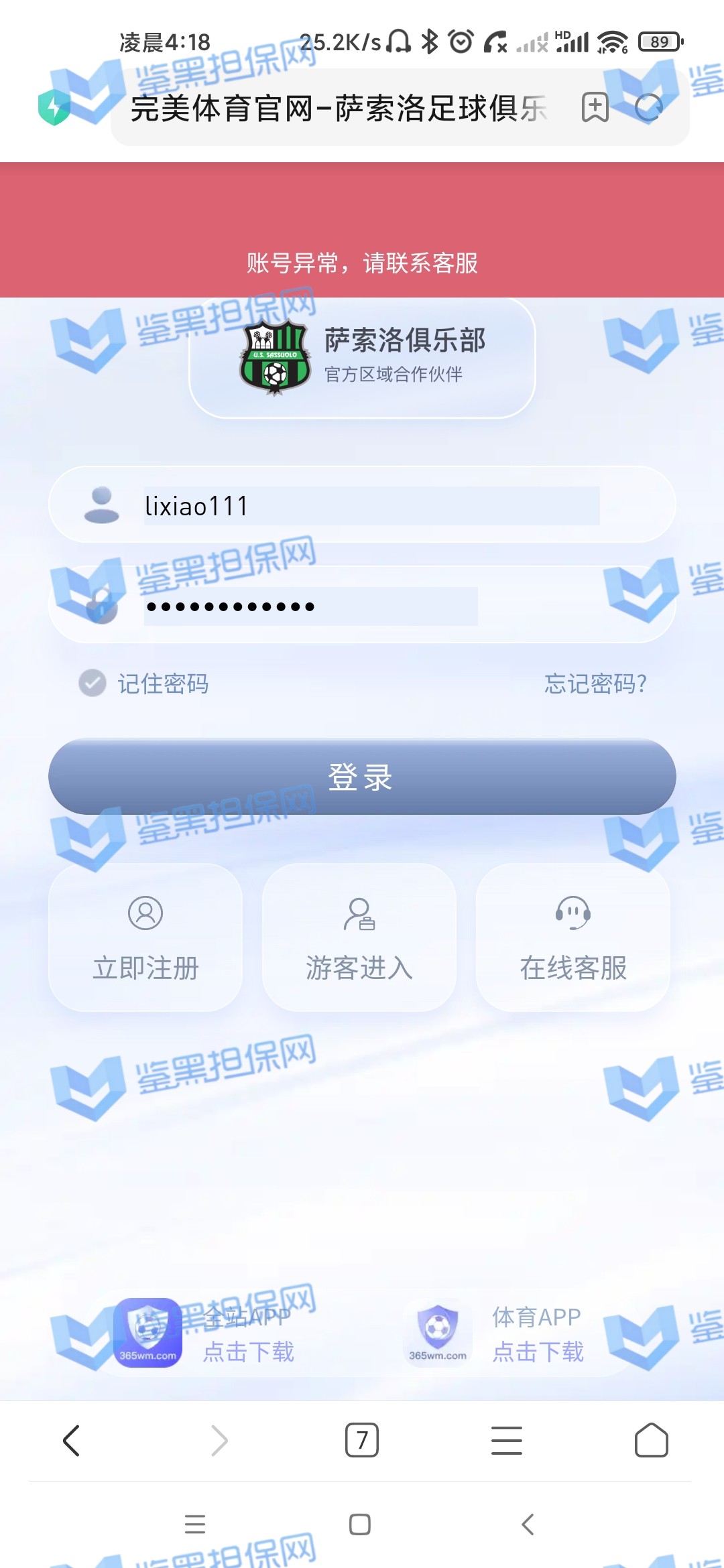Add this page to bookmarks
The height and width of the screenshot is (1568, 724).
click(595, 107)
